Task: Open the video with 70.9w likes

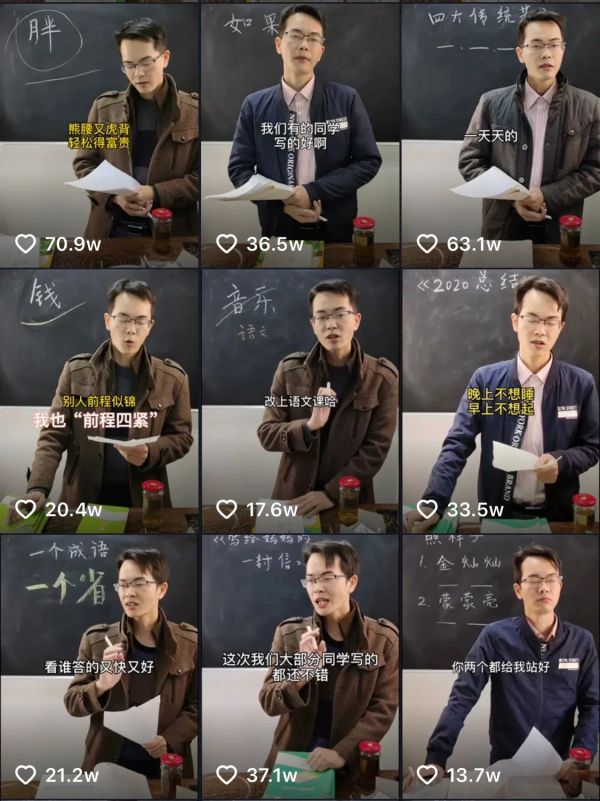Action: (99, 130)
